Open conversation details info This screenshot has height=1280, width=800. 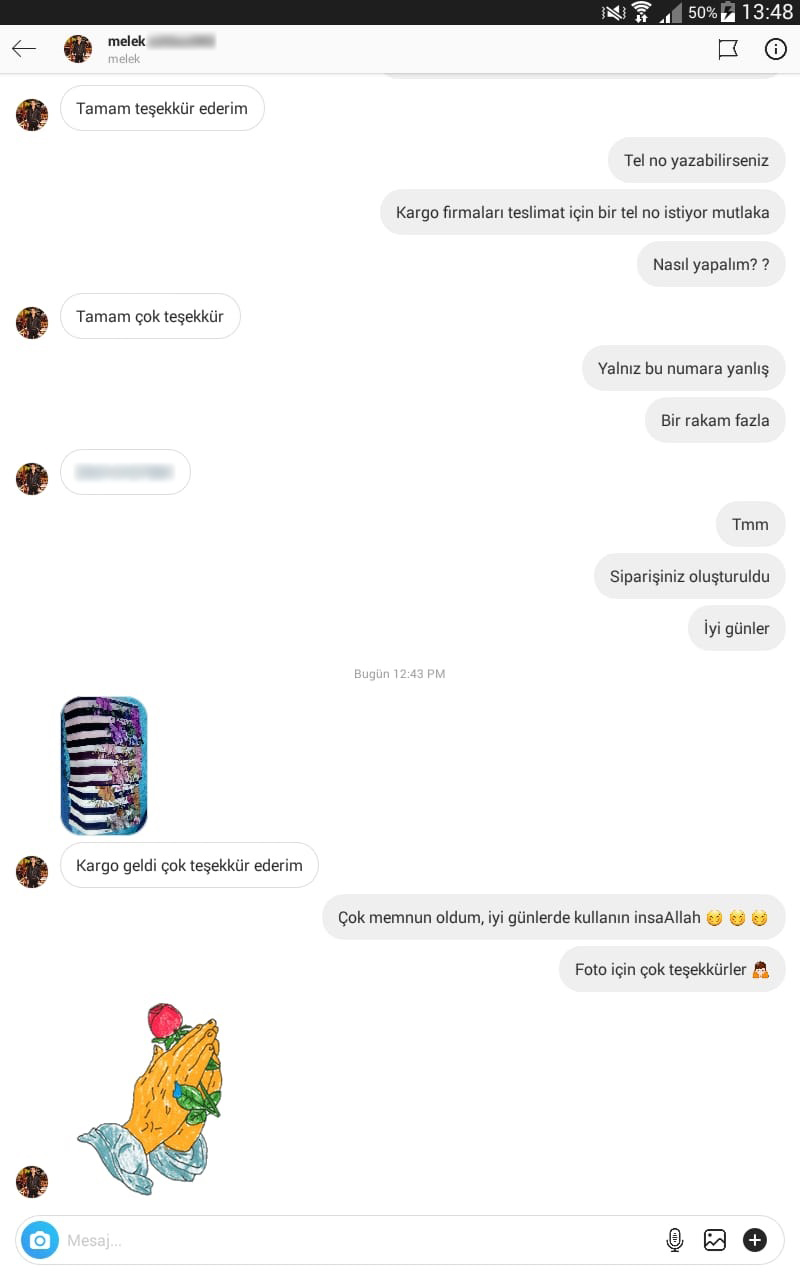click(775, 49)
